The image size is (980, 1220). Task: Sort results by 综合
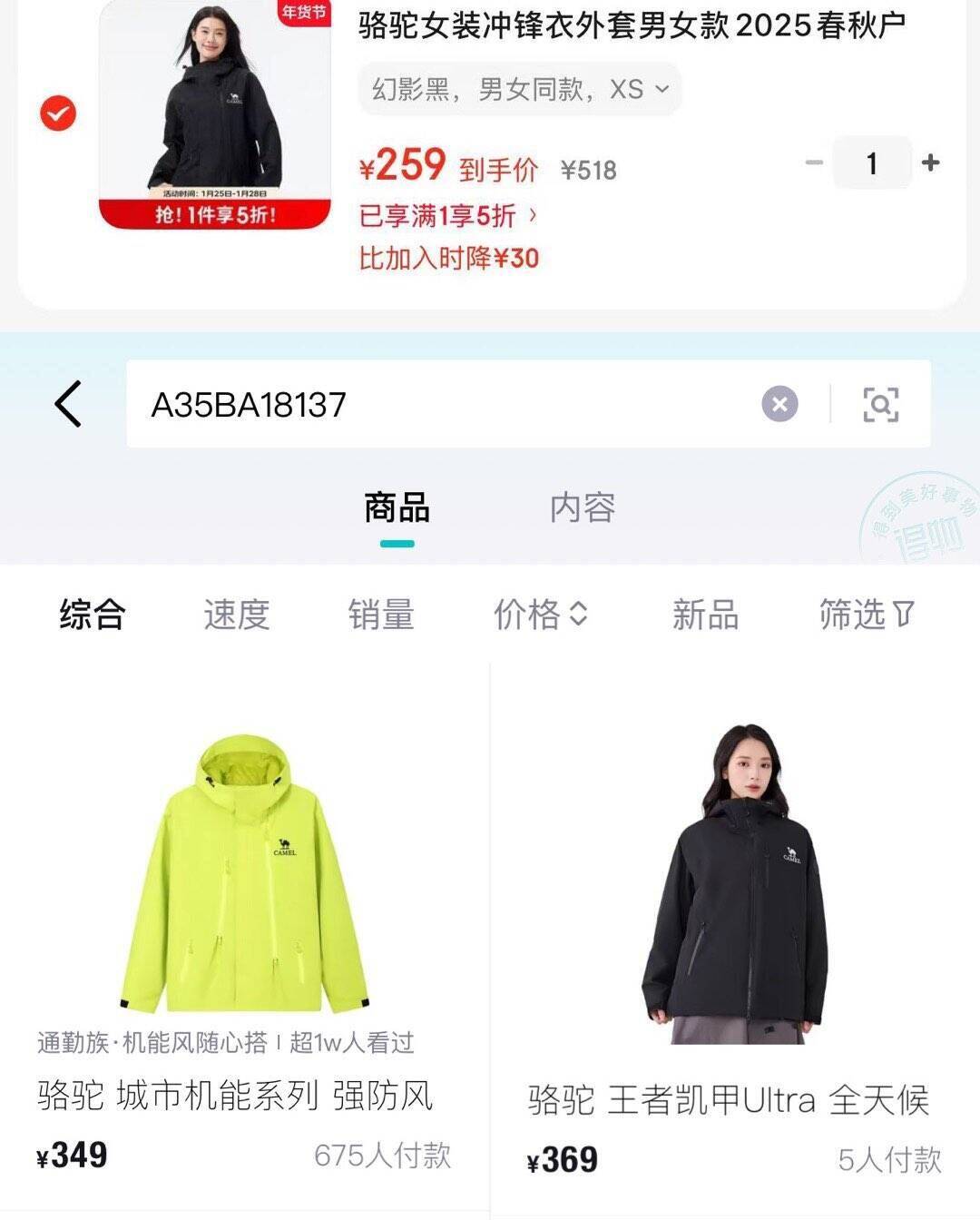92,615
